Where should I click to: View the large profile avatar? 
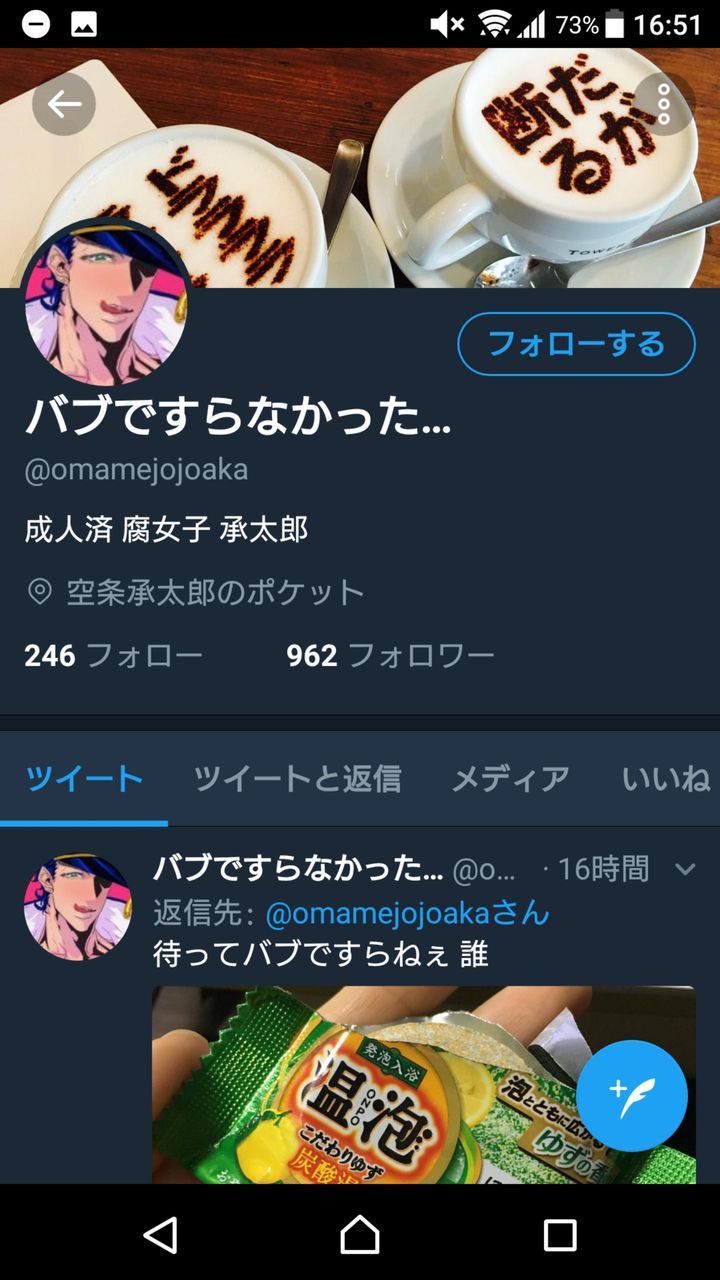[105, 302]
